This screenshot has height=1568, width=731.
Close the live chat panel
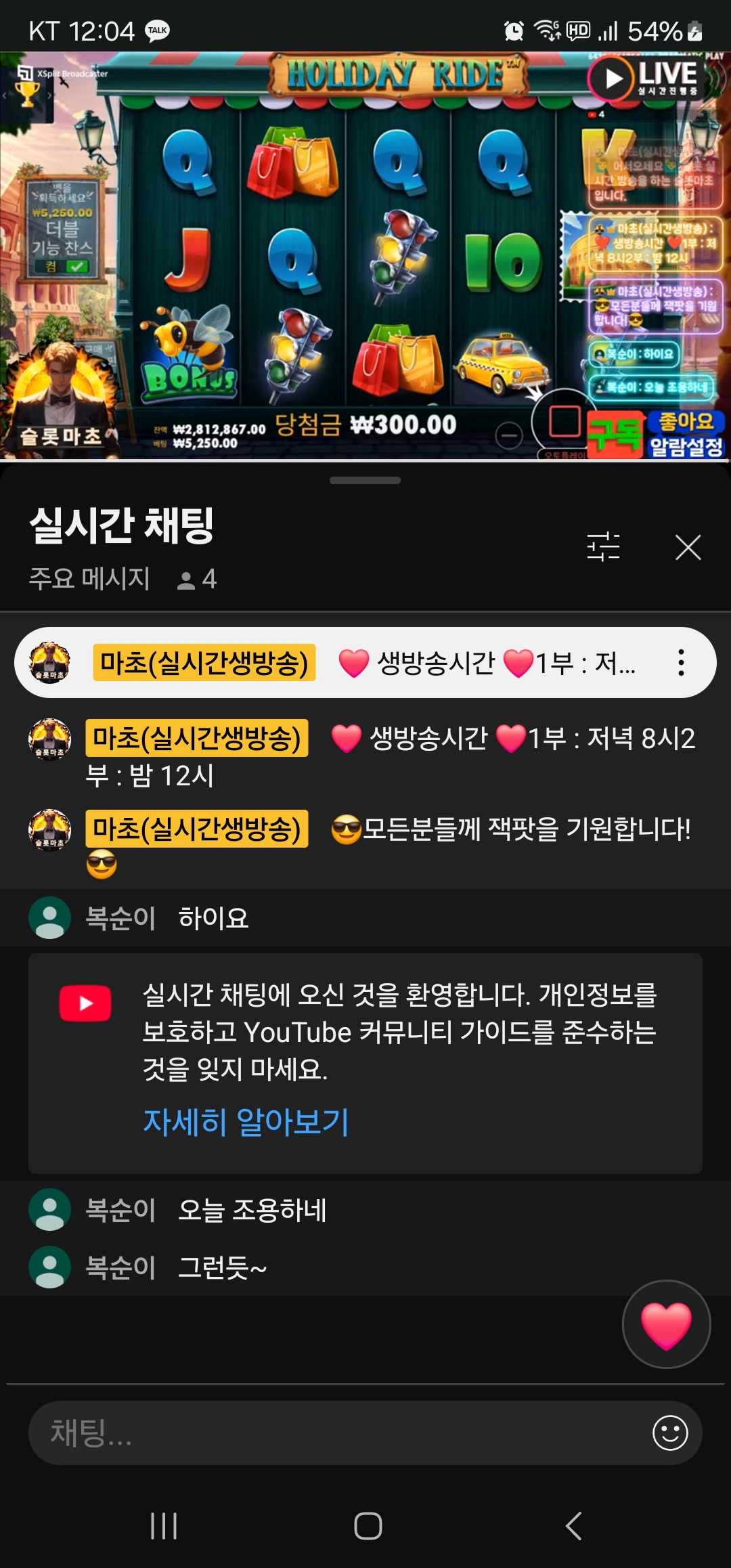(x=688, y=547)
